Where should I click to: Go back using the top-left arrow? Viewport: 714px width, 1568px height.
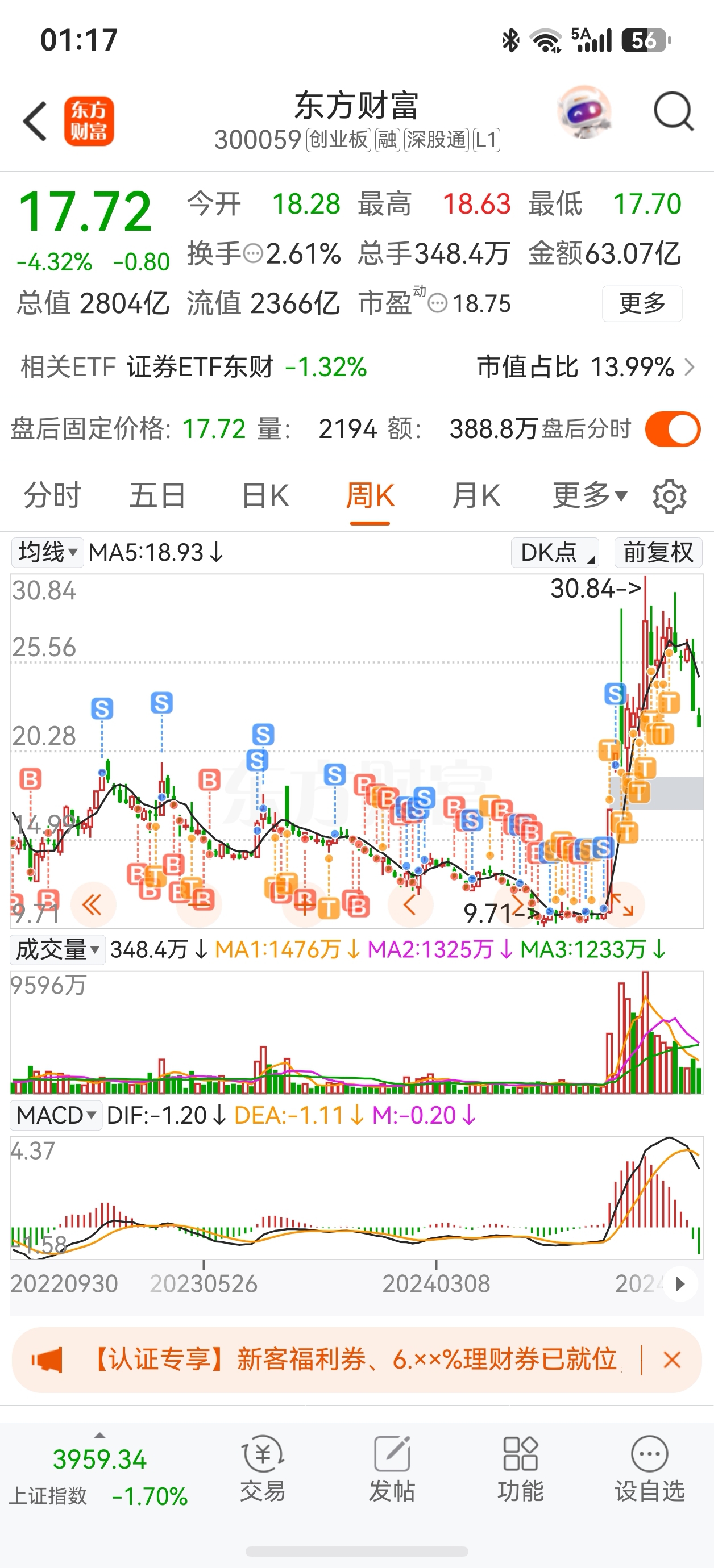click(x=35, y=121)
